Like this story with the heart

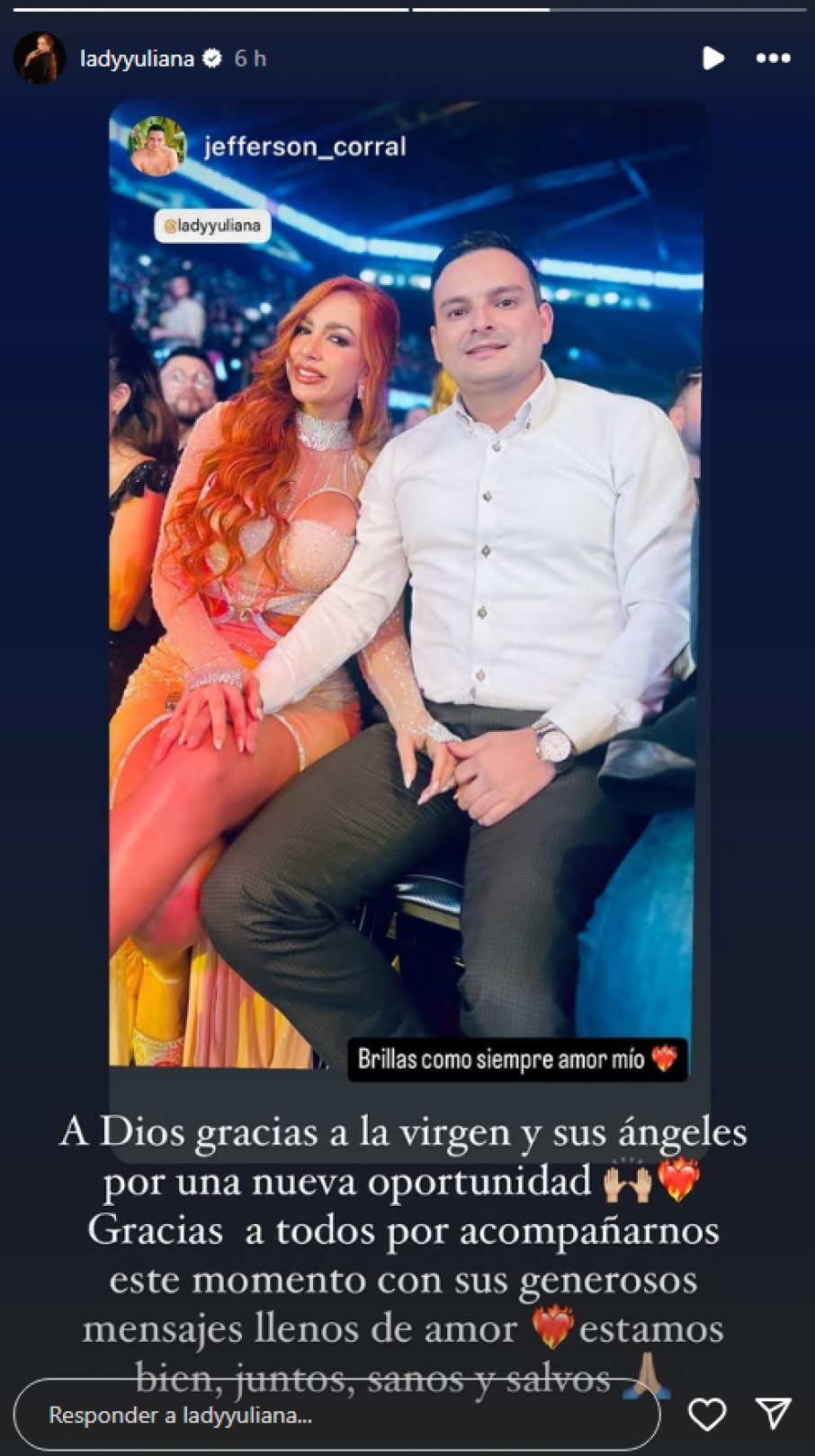click(707, 1415)
